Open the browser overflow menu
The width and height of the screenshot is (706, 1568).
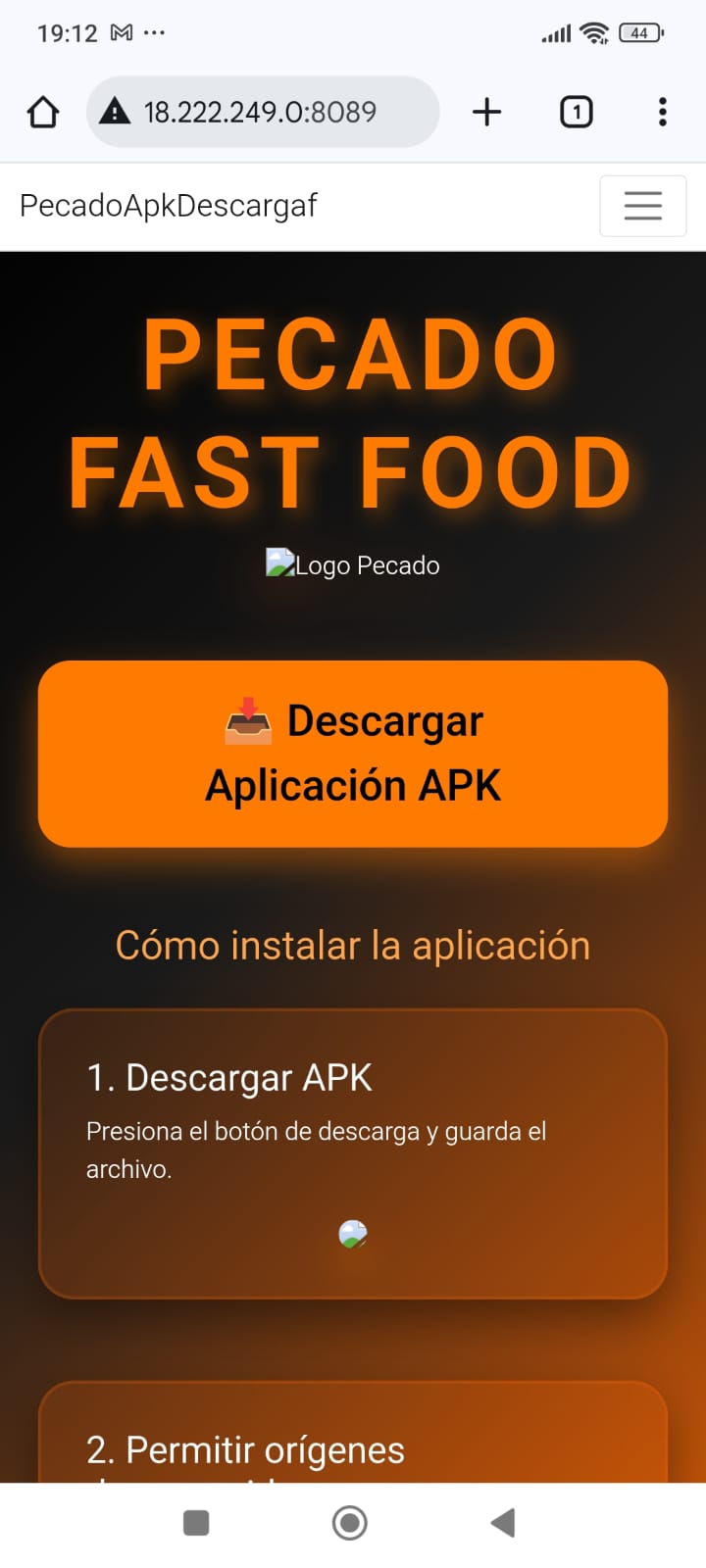[x=663, y=112]
